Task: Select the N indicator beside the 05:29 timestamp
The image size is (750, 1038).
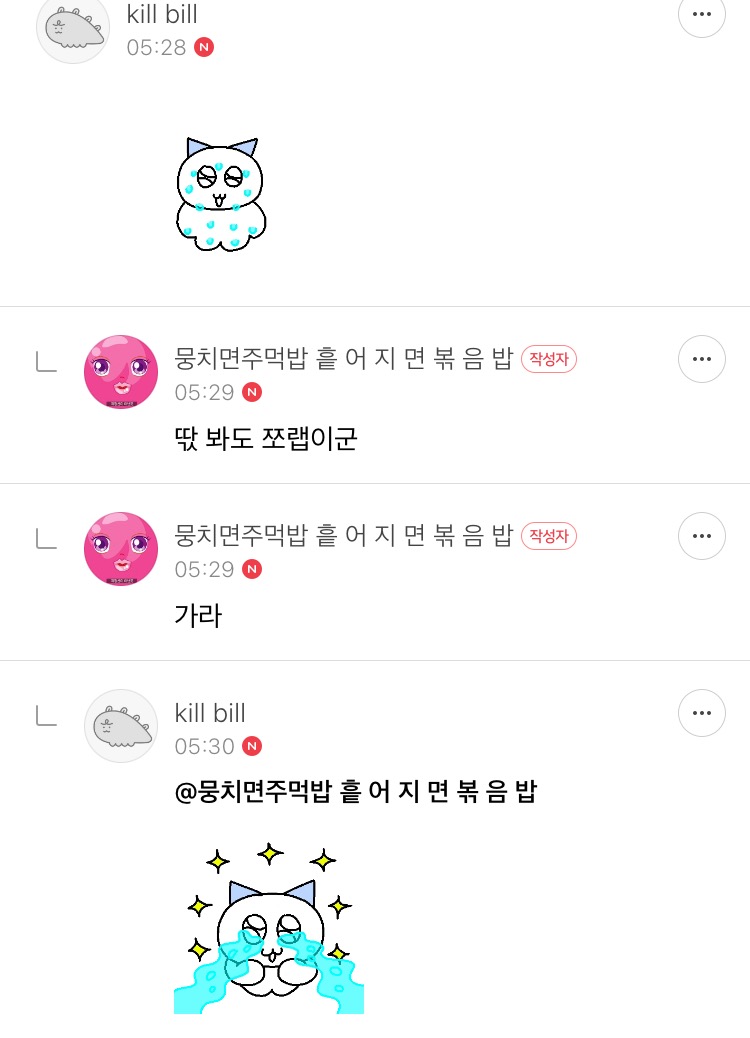Action: point(252,392)
